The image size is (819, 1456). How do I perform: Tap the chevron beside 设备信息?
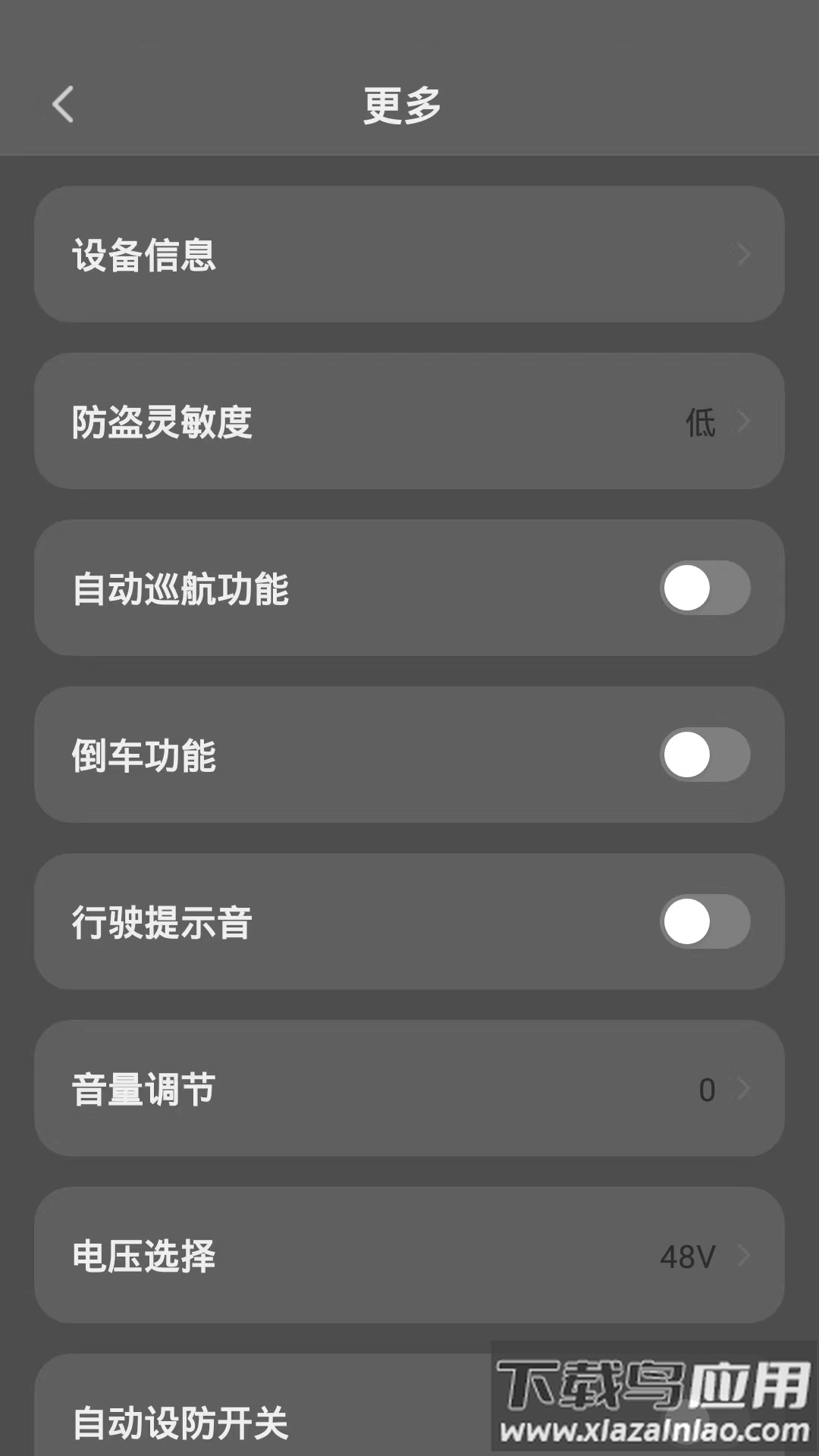743,254
